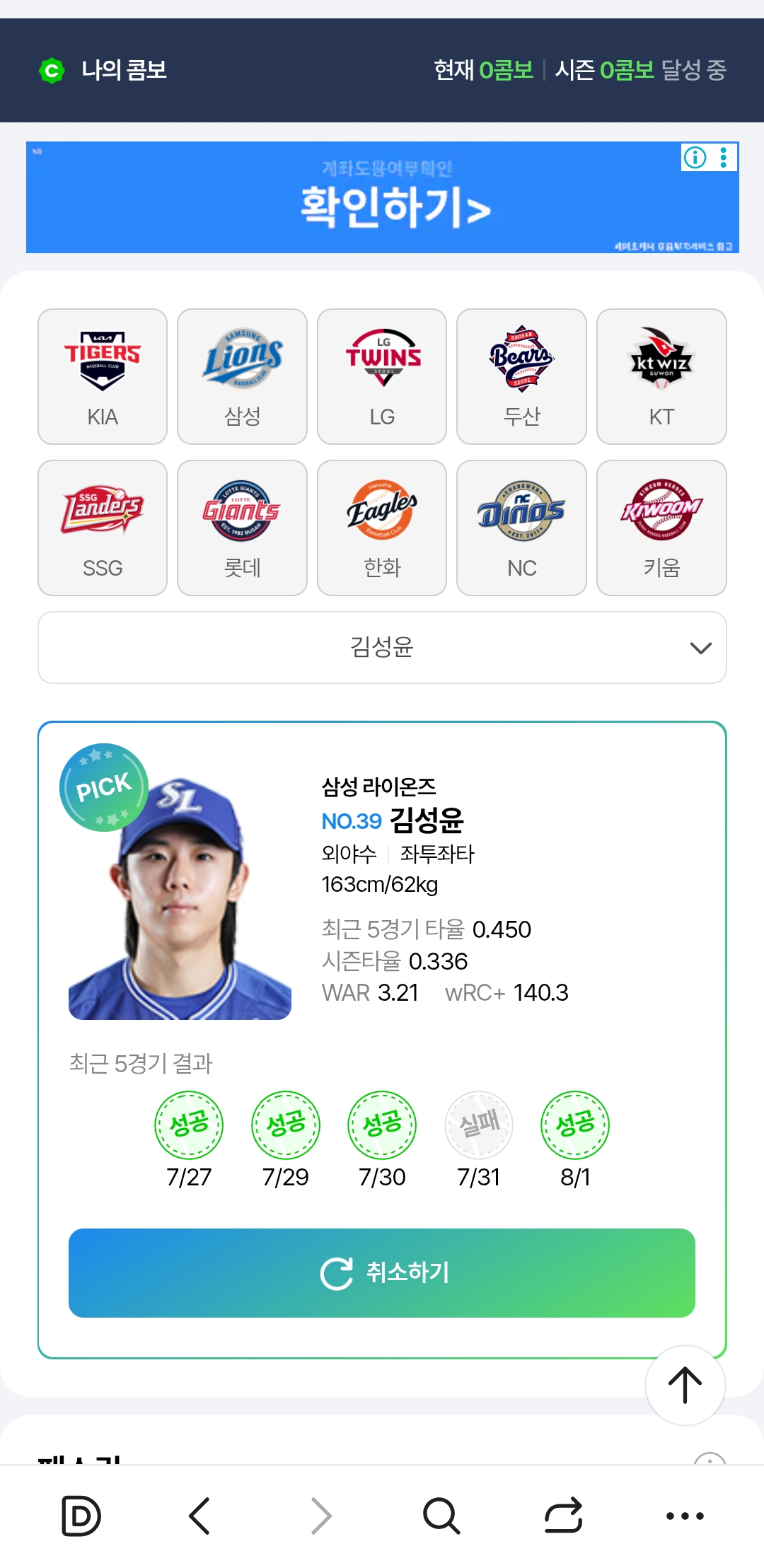Jump to top with the up arrow
This screenshot has height=1568, width=764.
[x=685, y=1385]
